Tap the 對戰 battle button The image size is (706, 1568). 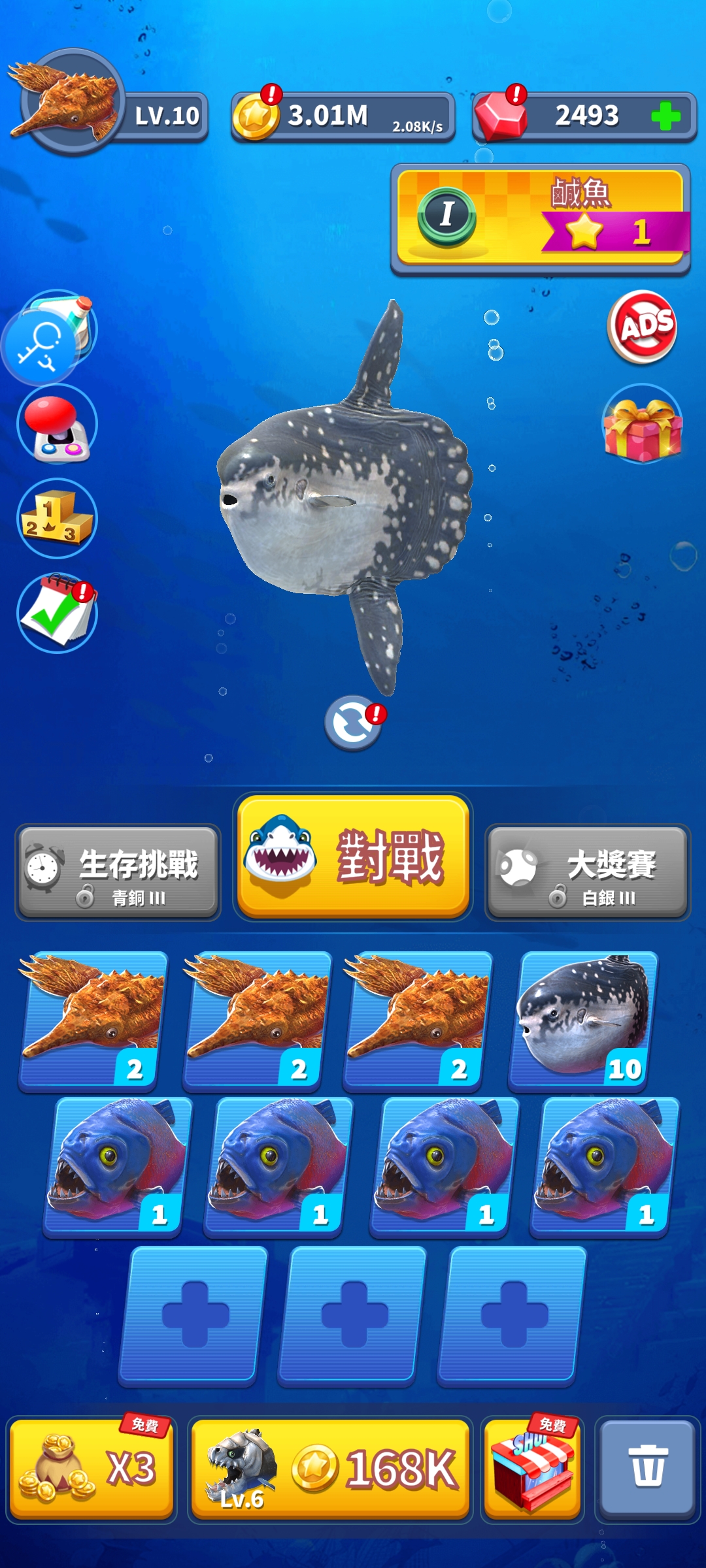click(x=353, y=856)
